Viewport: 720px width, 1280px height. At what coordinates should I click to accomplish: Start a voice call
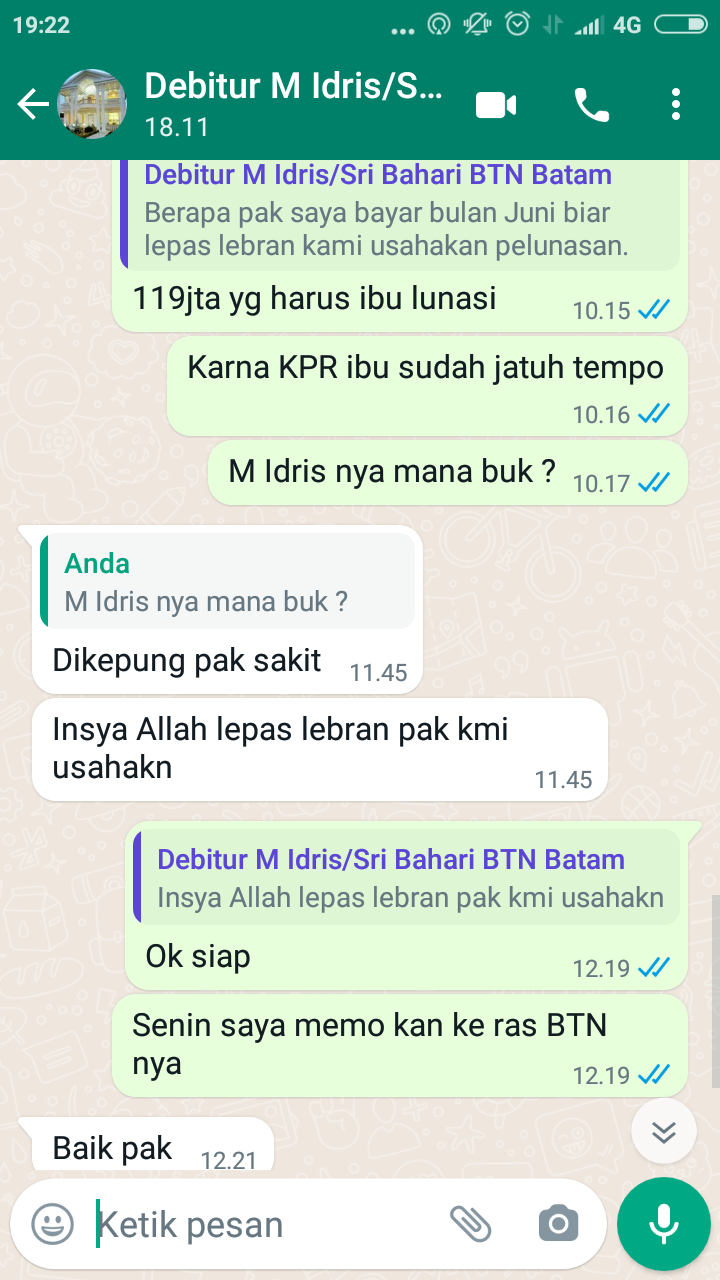pos(591,104)
